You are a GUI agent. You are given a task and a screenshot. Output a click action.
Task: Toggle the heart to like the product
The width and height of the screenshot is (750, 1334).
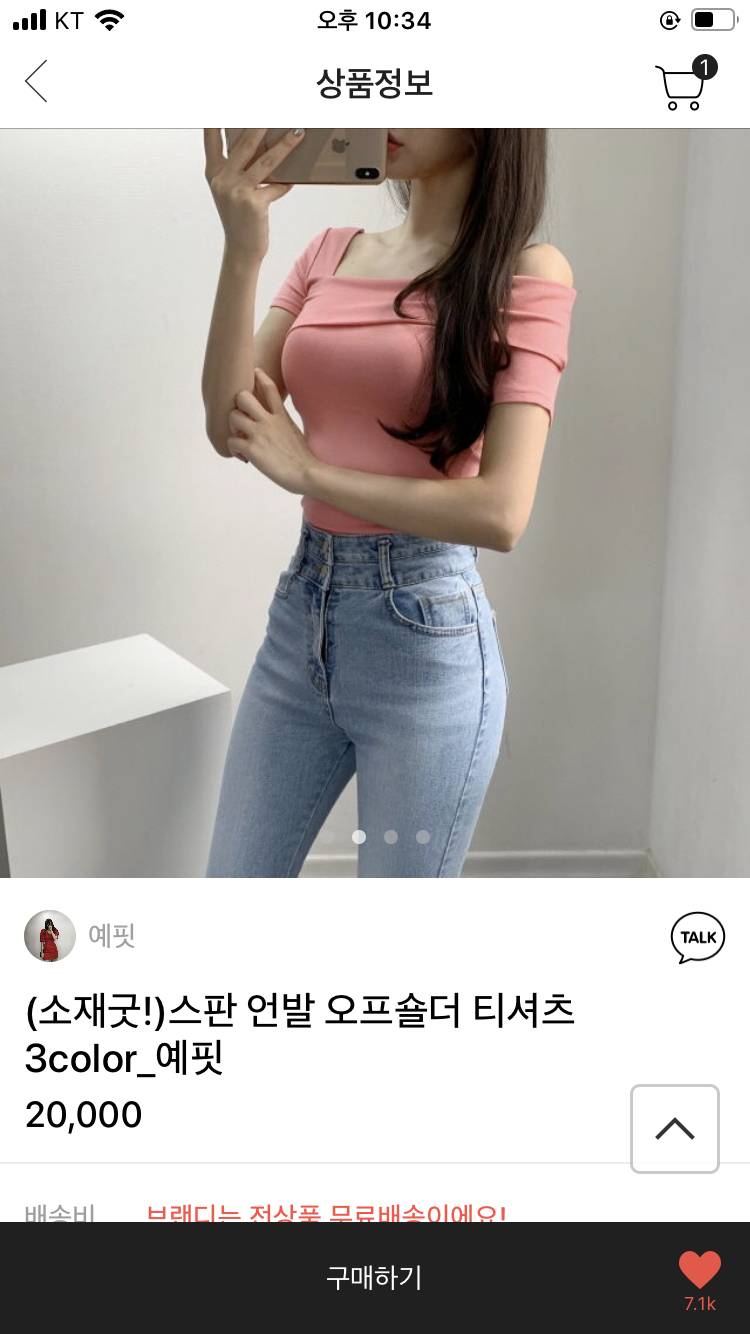[701, 1266]
